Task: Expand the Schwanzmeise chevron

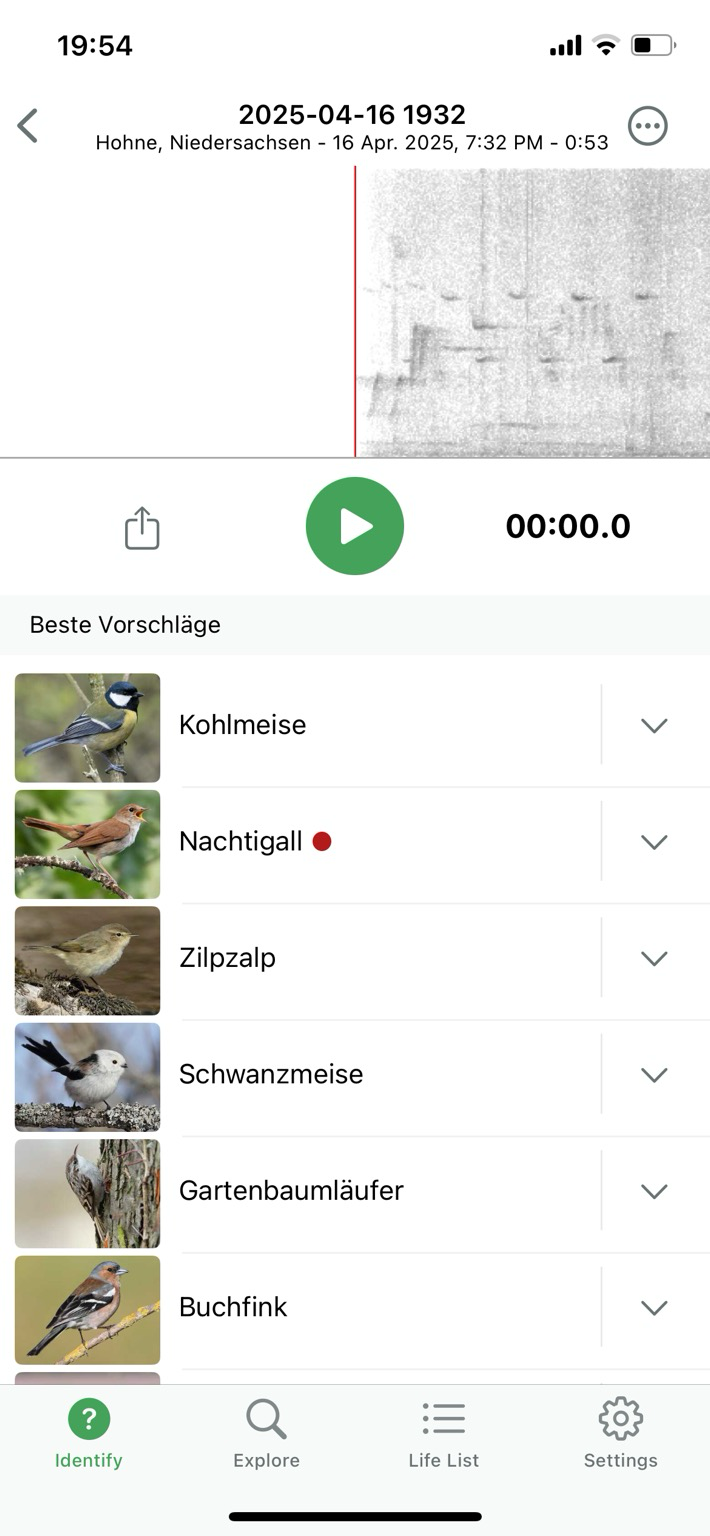Action: [654, 1074]
